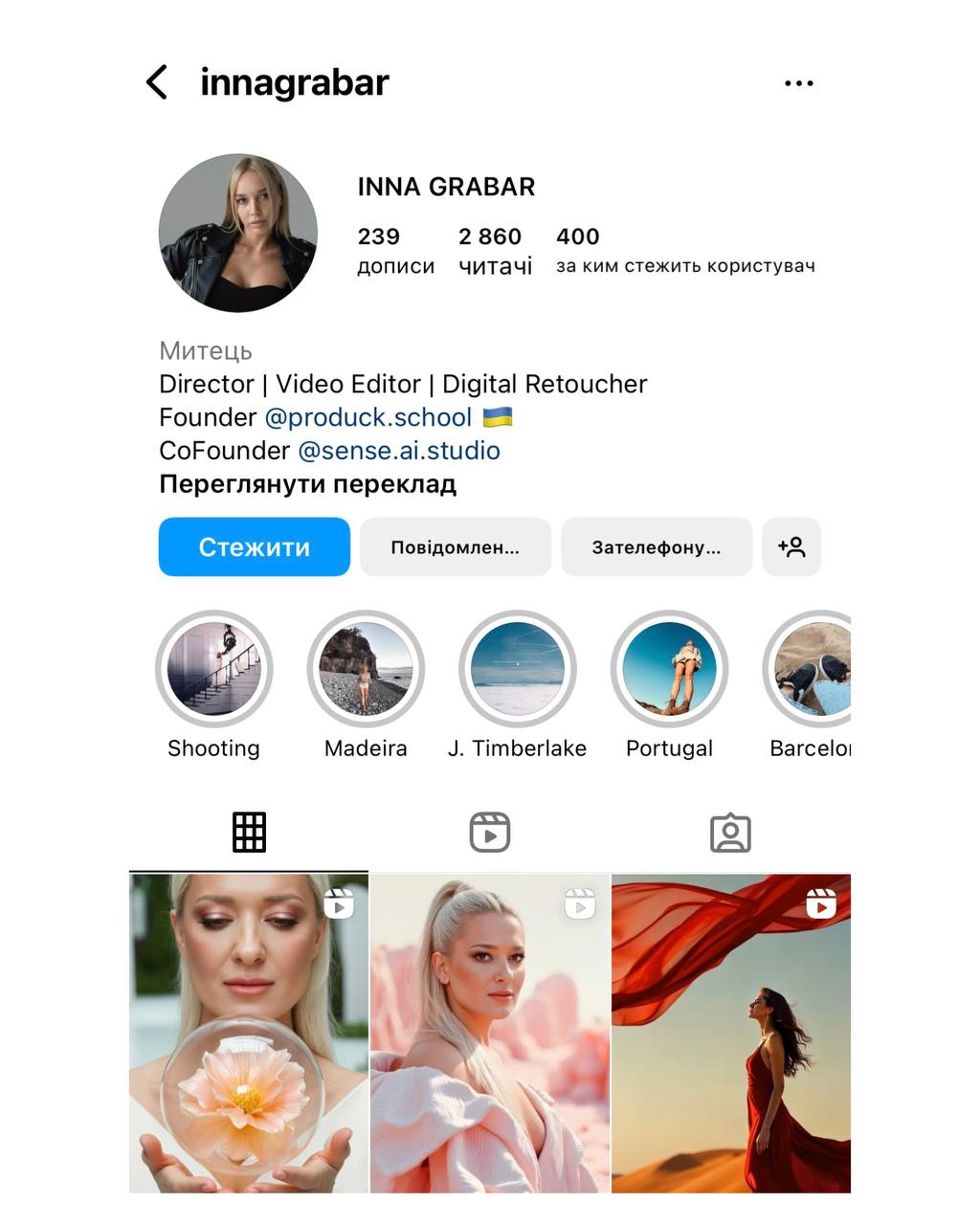Open the Portugal story highlight

tap(669, 670)
